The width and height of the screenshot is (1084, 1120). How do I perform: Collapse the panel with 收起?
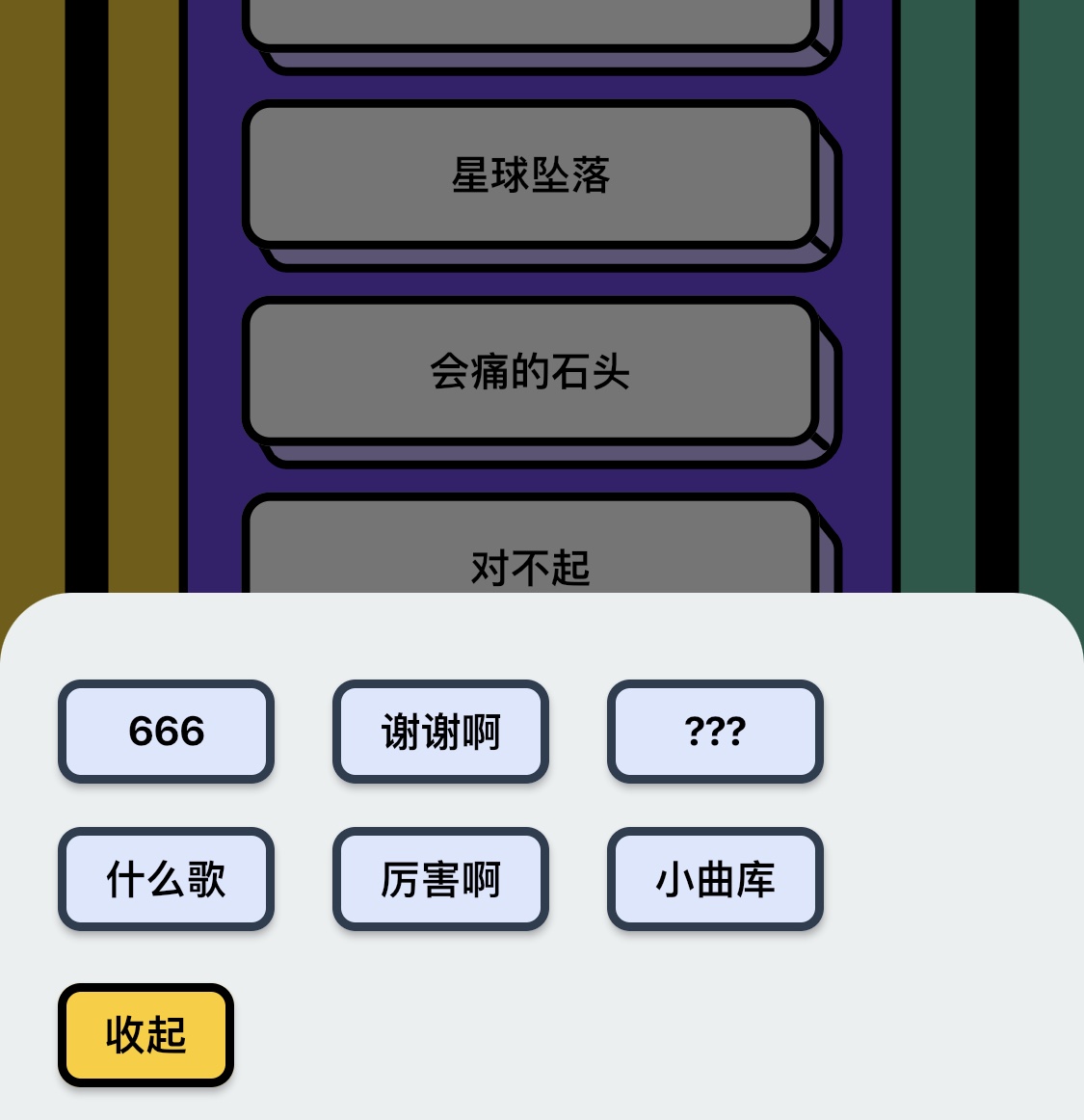click(145, 1035)
